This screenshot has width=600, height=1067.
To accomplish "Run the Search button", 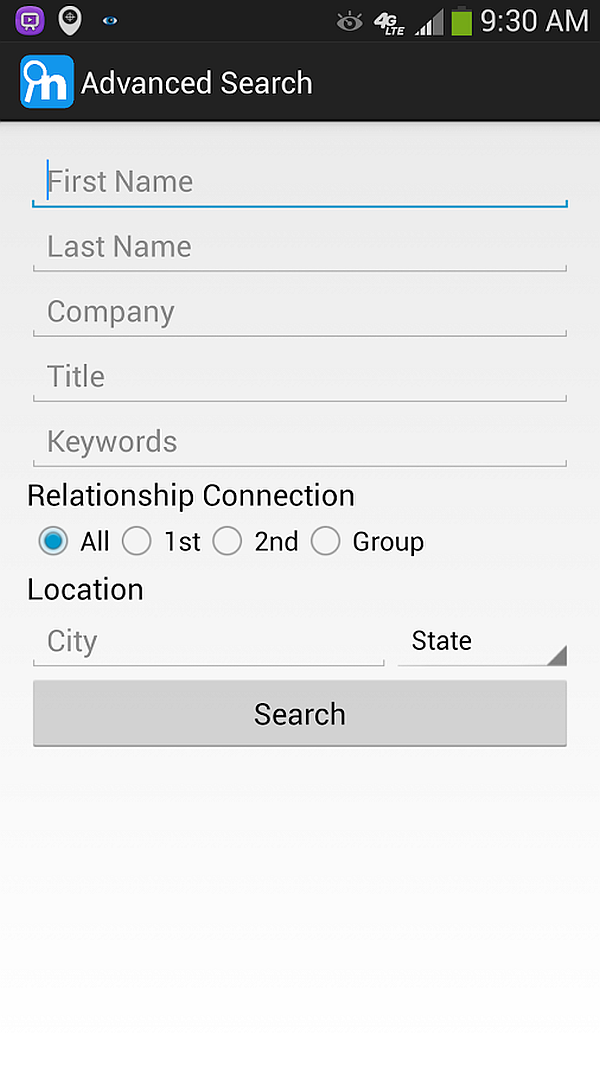I will [300, 714].
